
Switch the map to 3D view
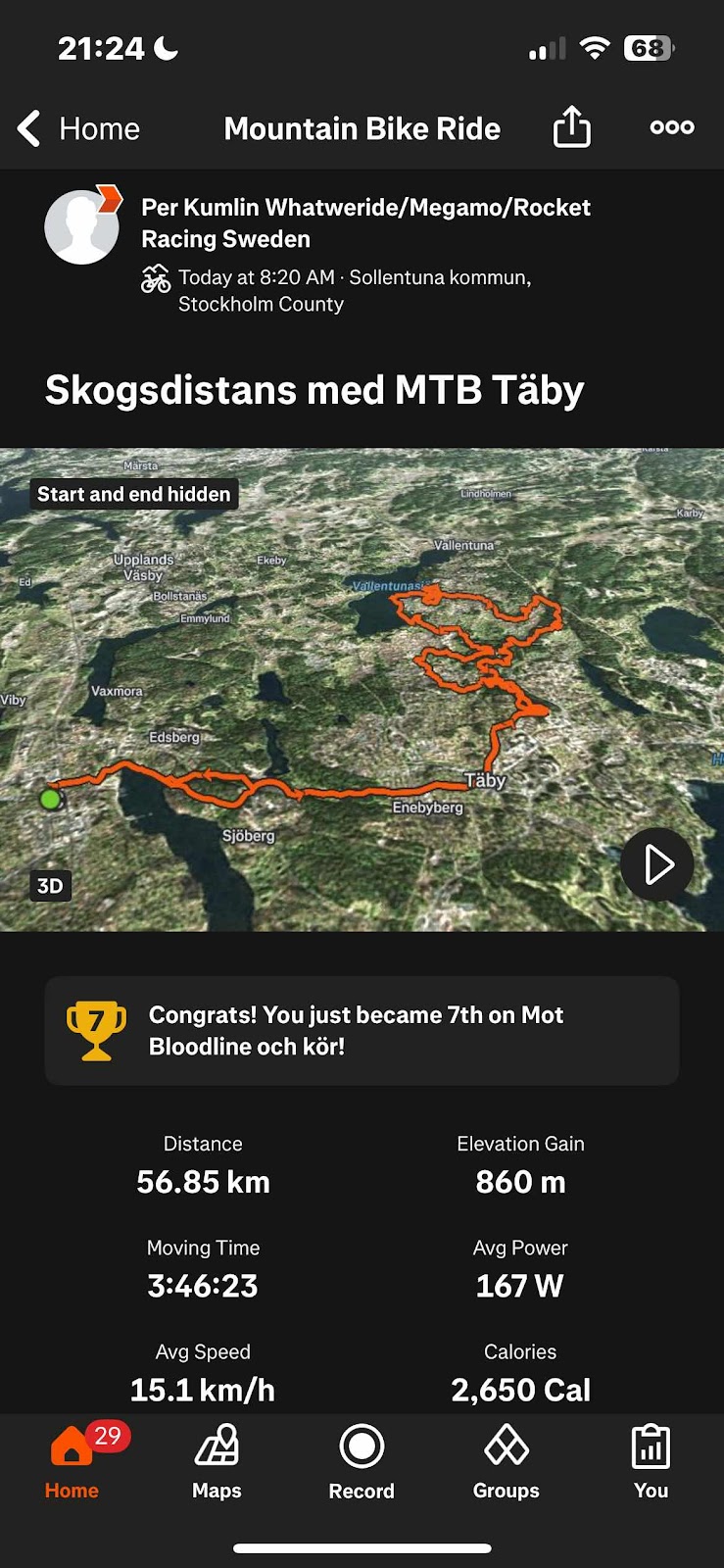coord(50,886)
